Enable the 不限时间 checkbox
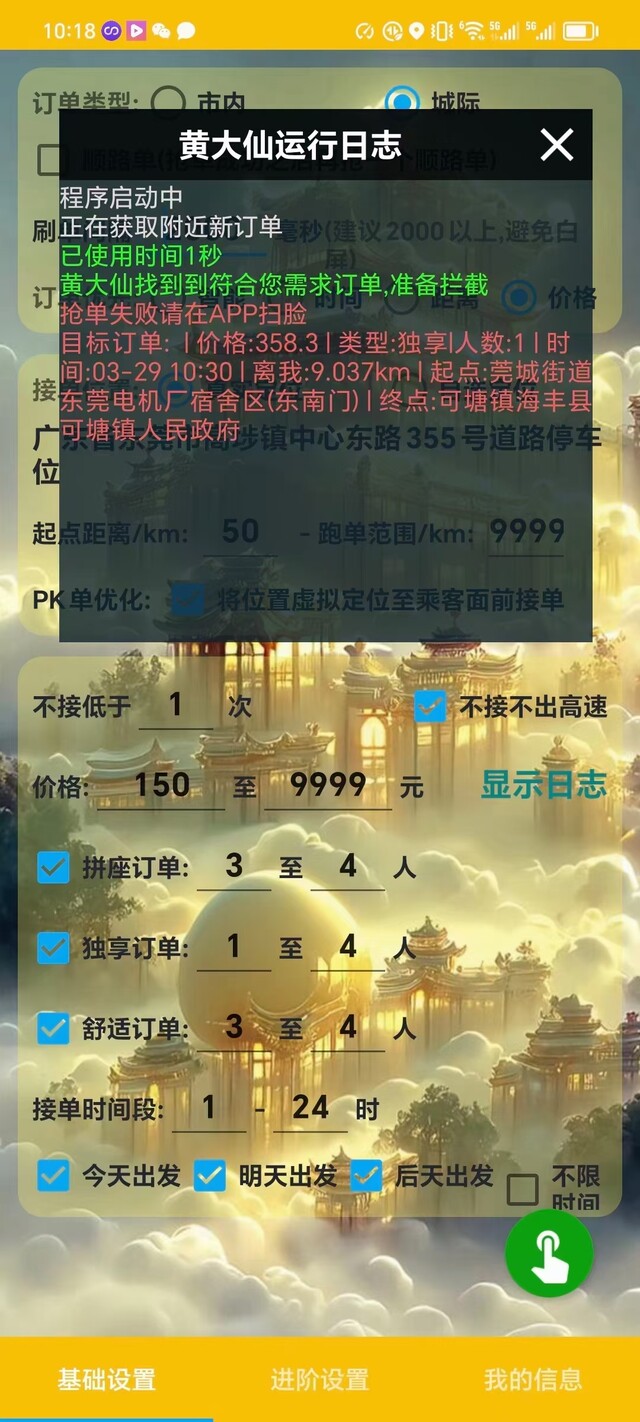The width and height of the screenshot is (640, 1422). [522, 1189]
